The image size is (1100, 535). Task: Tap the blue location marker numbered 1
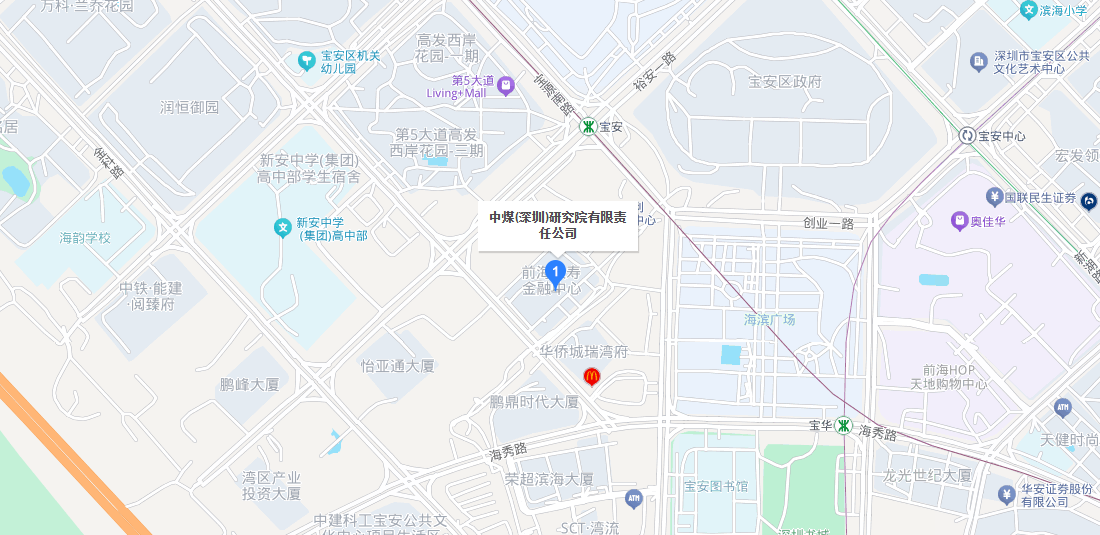click(x=556, y=272)
